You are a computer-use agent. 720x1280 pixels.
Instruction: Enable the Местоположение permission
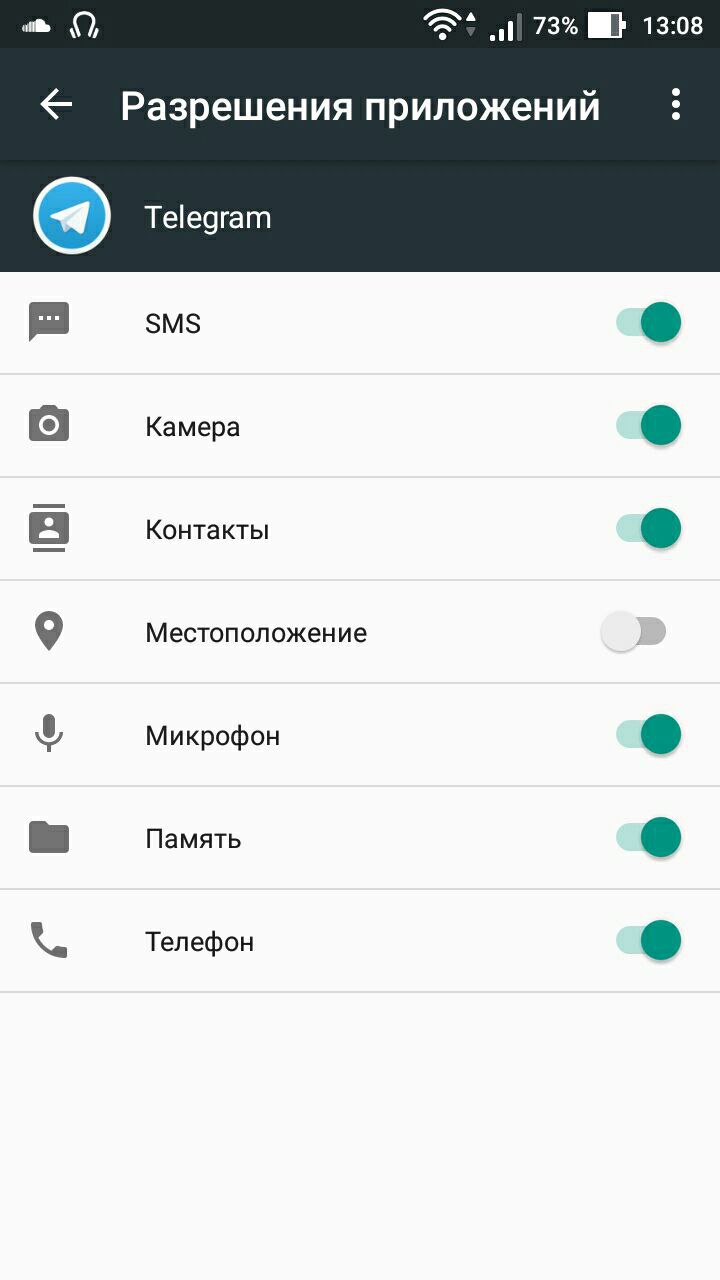coord(634,632)
